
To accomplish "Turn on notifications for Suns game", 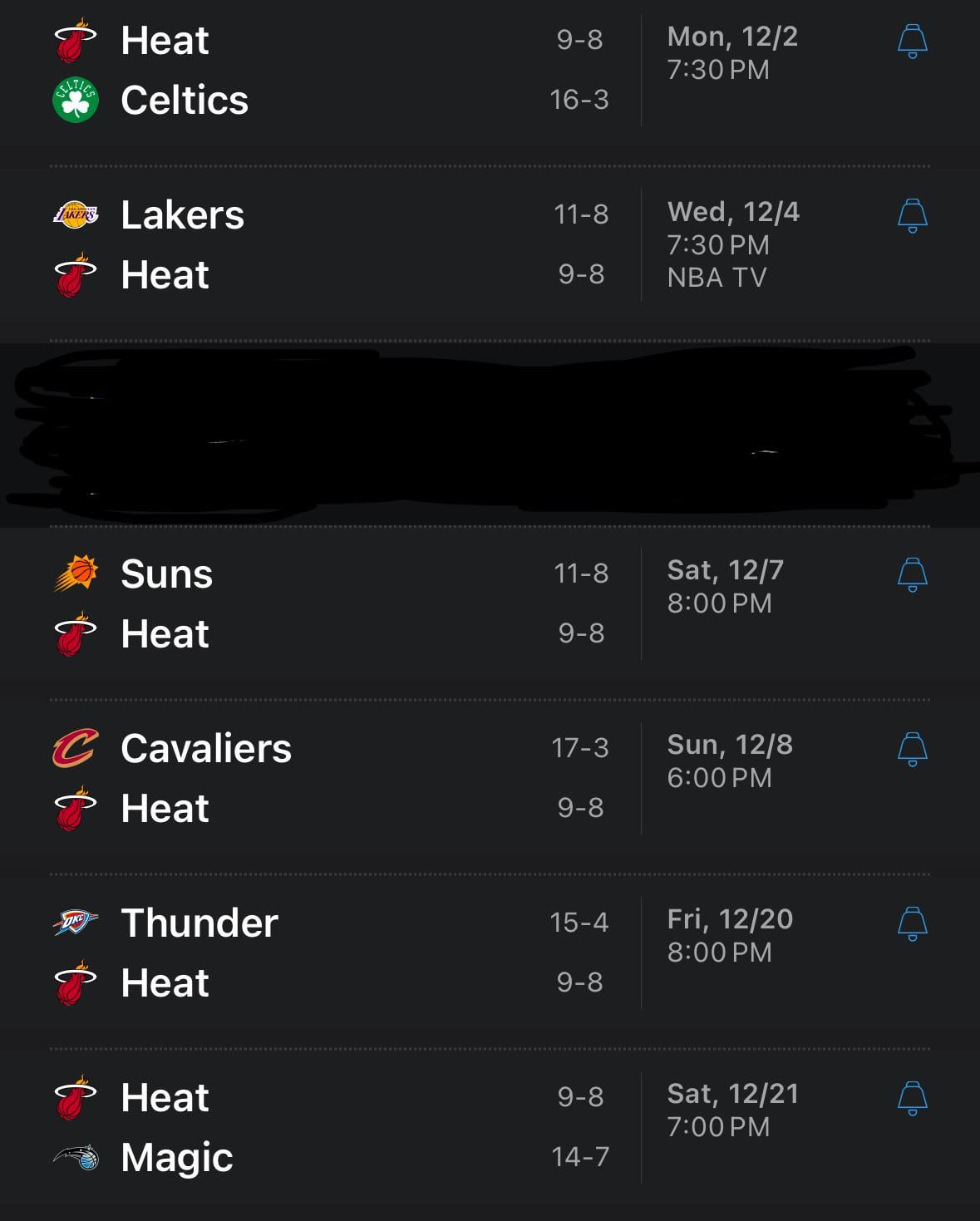I will (912, 574).
